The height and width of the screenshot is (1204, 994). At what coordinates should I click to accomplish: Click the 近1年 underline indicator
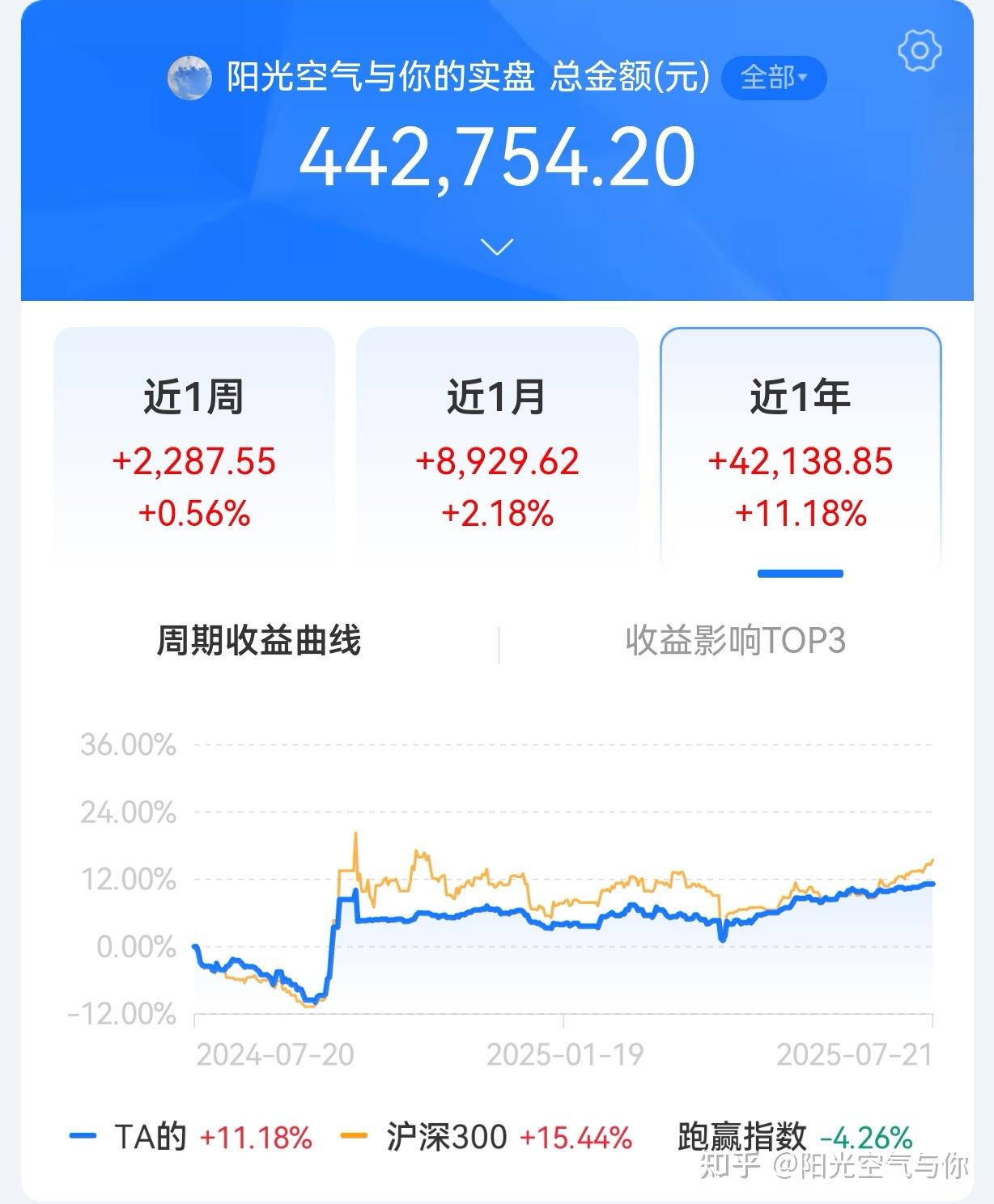coord(800,572)
